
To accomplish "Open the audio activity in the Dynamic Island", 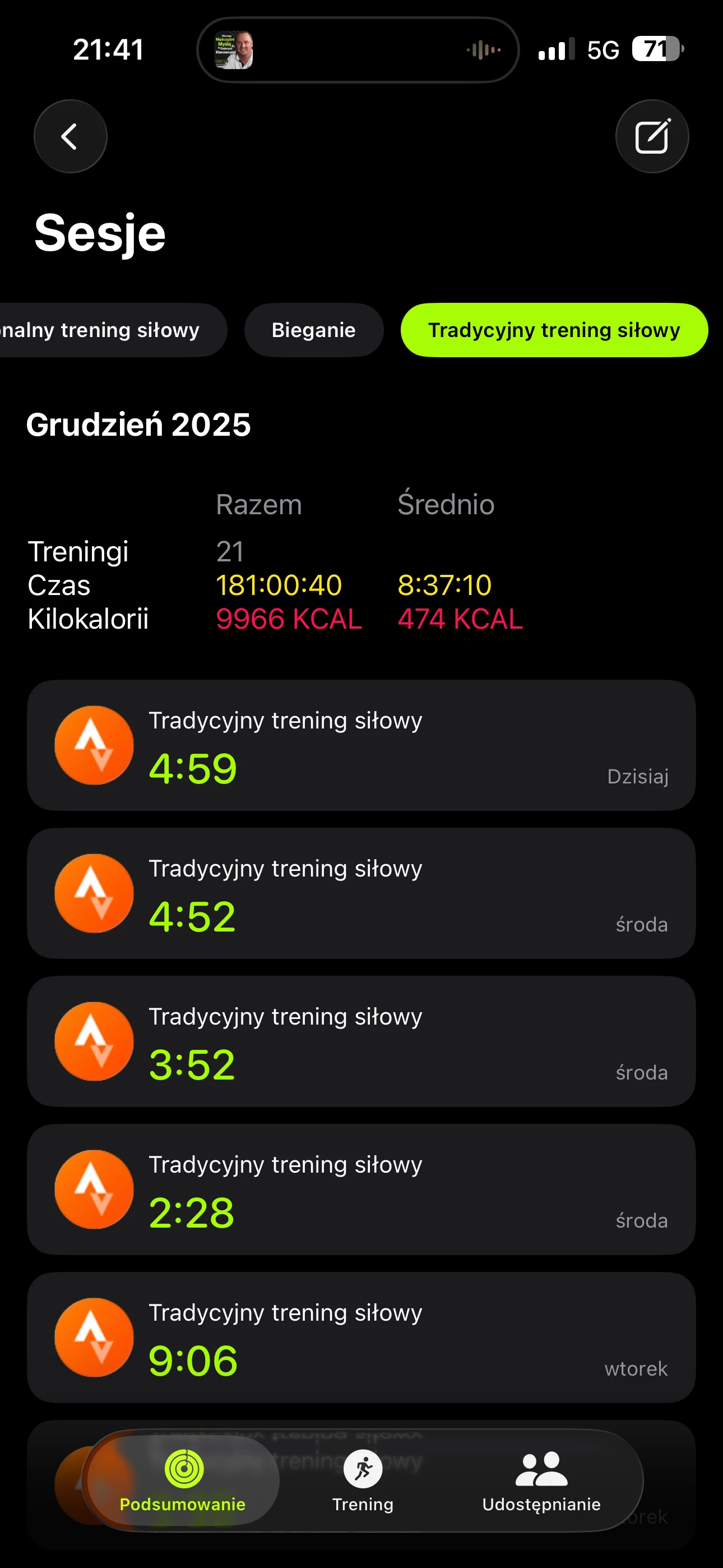I will coord(358,50).
